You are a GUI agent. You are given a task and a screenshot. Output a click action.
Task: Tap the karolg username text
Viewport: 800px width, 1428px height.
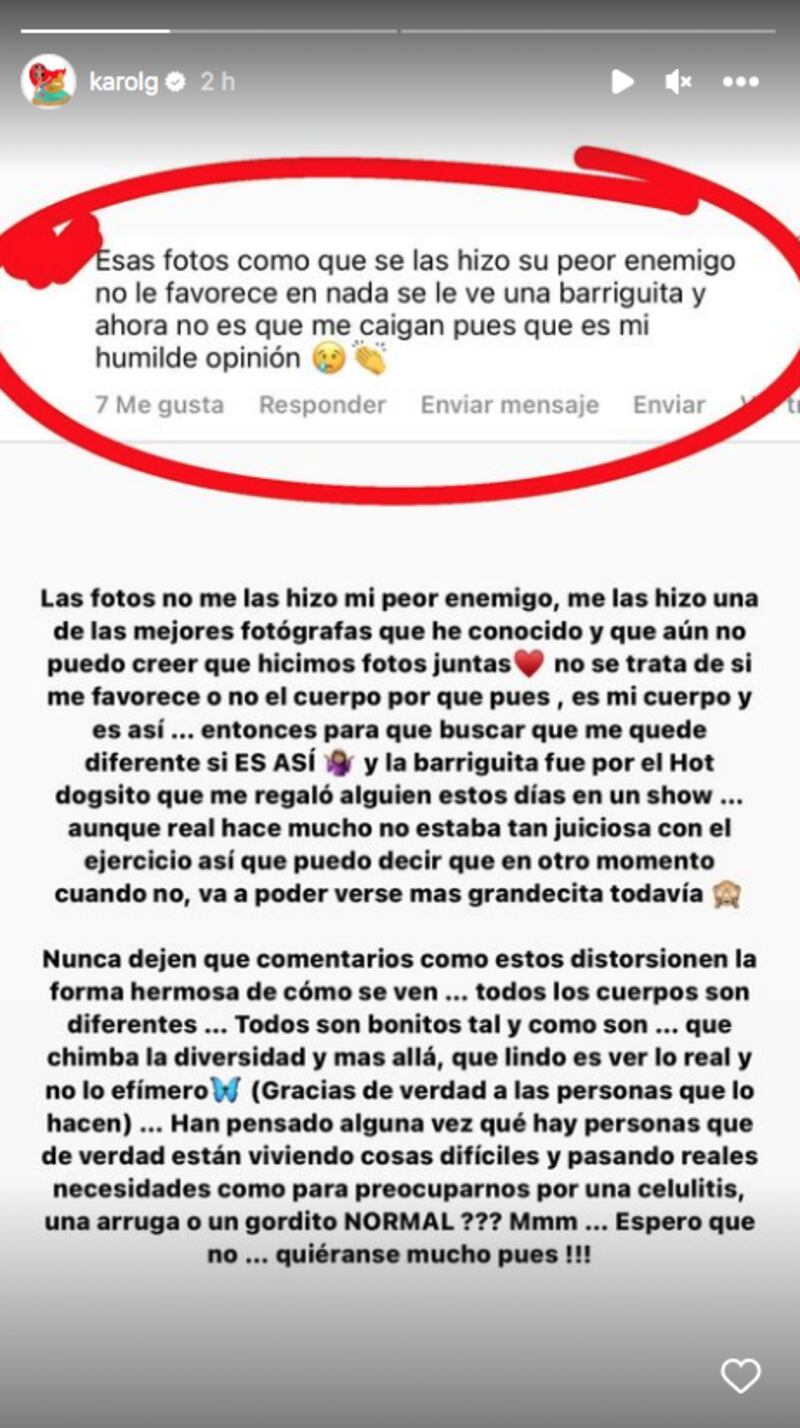tap(128, 82)
